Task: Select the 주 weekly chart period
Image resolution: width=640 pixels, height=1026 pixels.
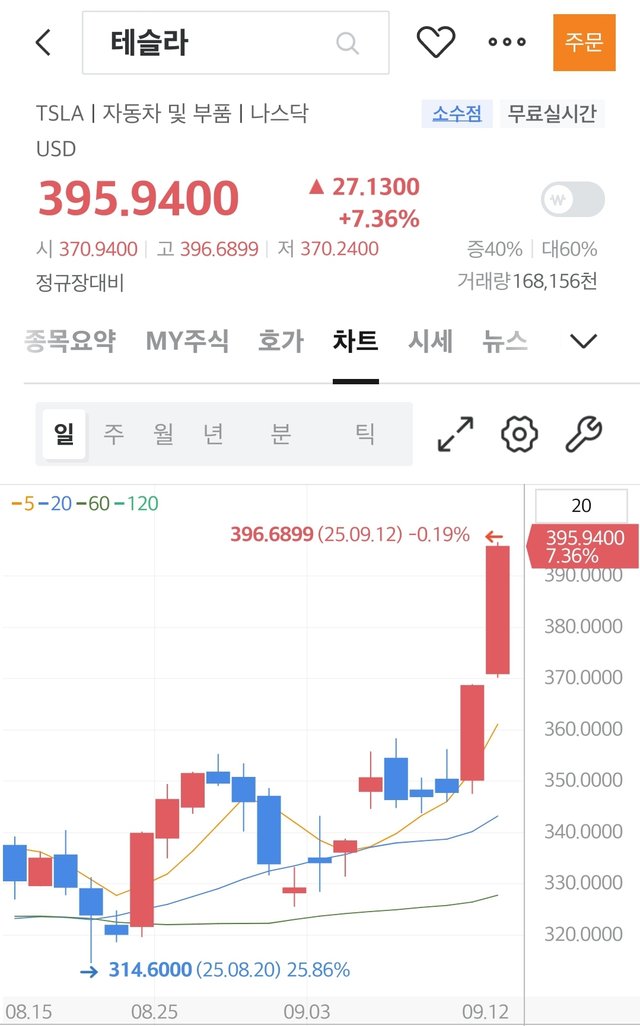Action: tap(114, 434)
